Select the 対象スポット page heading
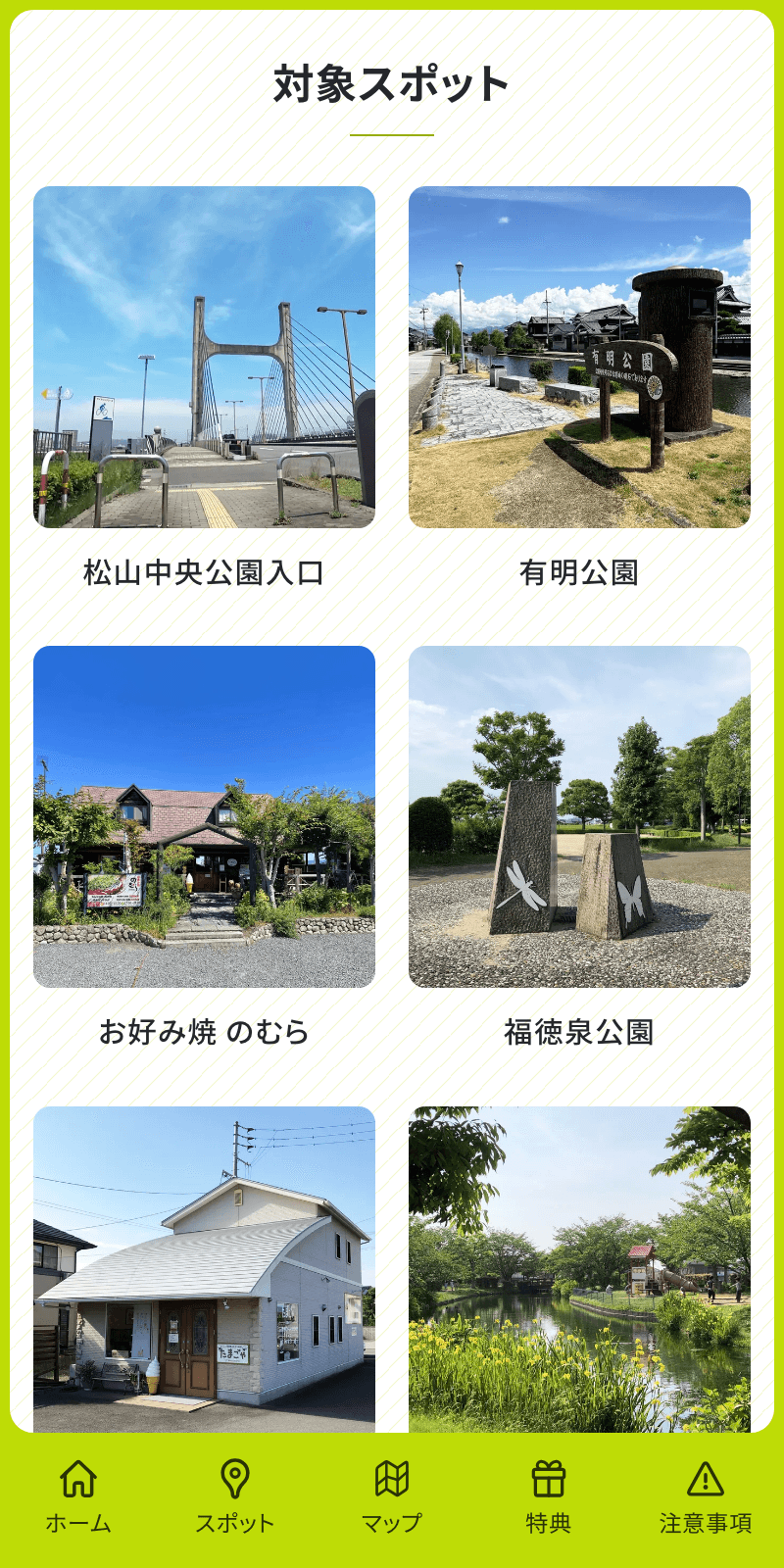 pyautogui.click(x=392, y=82)
